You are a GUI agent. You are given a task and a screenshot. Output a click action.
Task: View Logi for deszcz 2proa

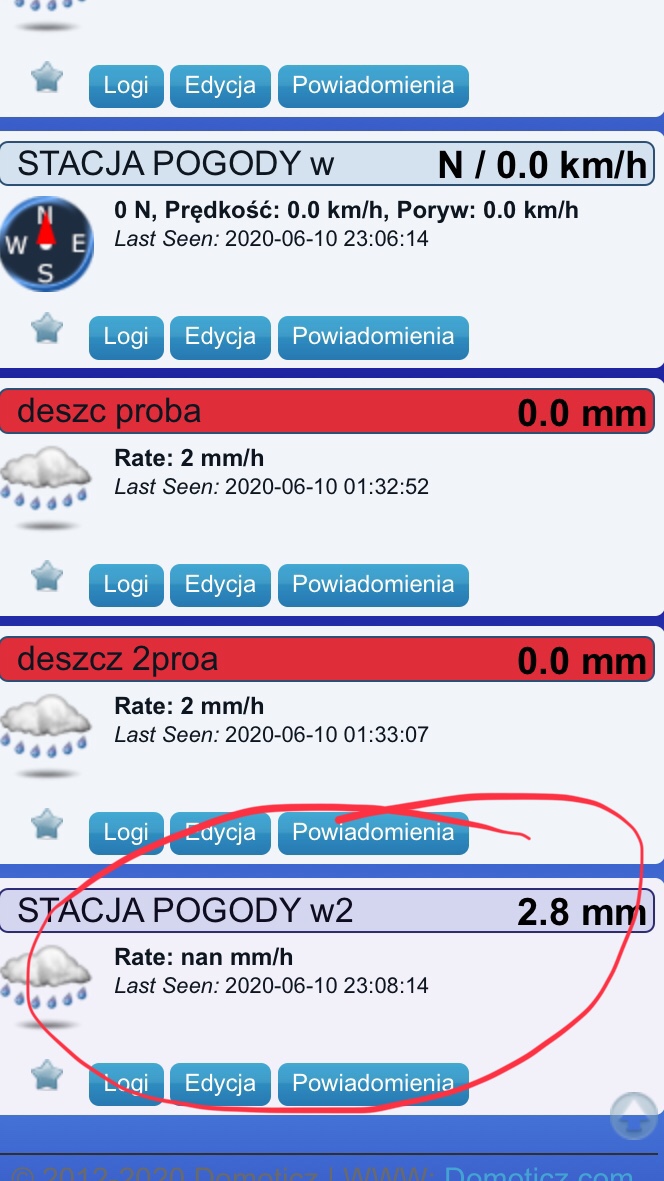[126, 833]
